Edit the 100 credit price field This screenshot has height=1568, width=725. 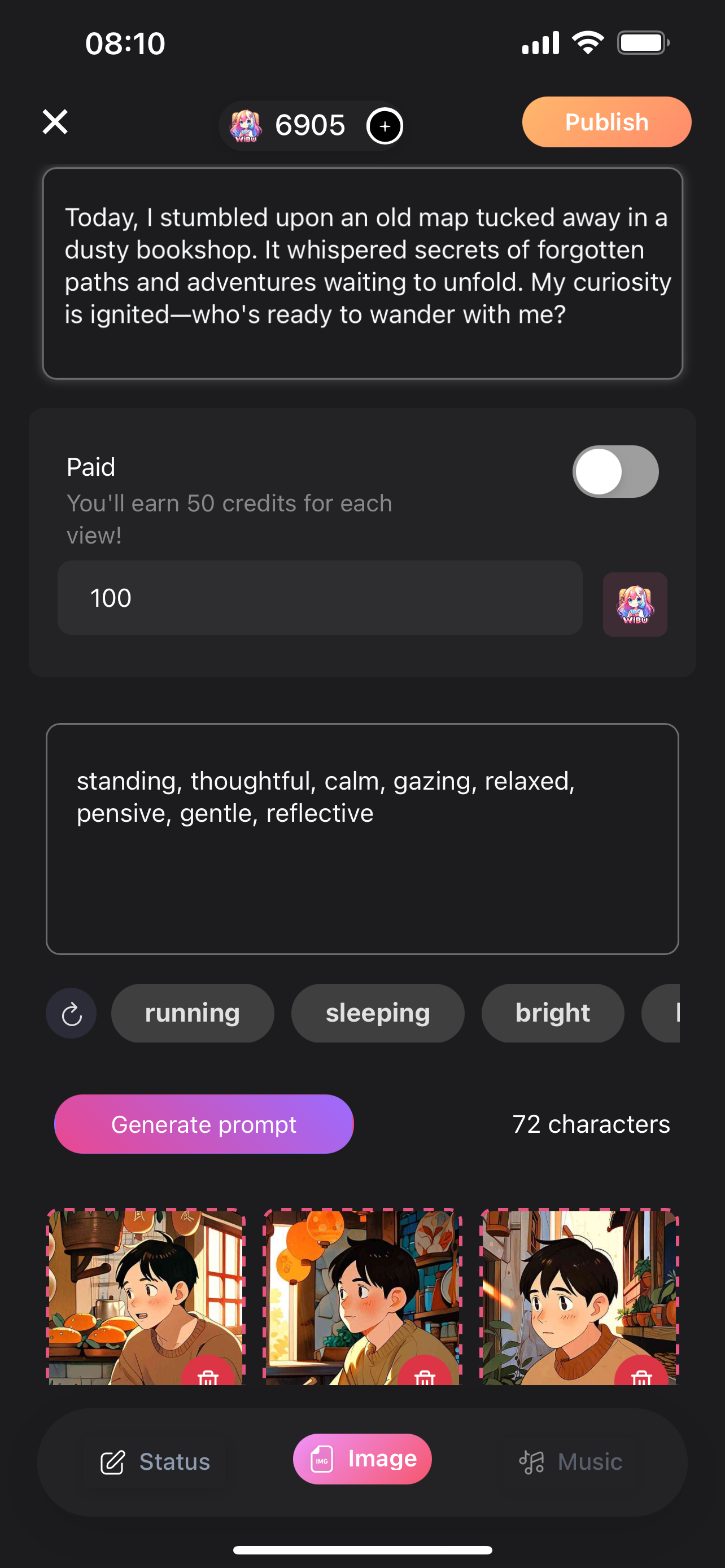pos(320,598)
